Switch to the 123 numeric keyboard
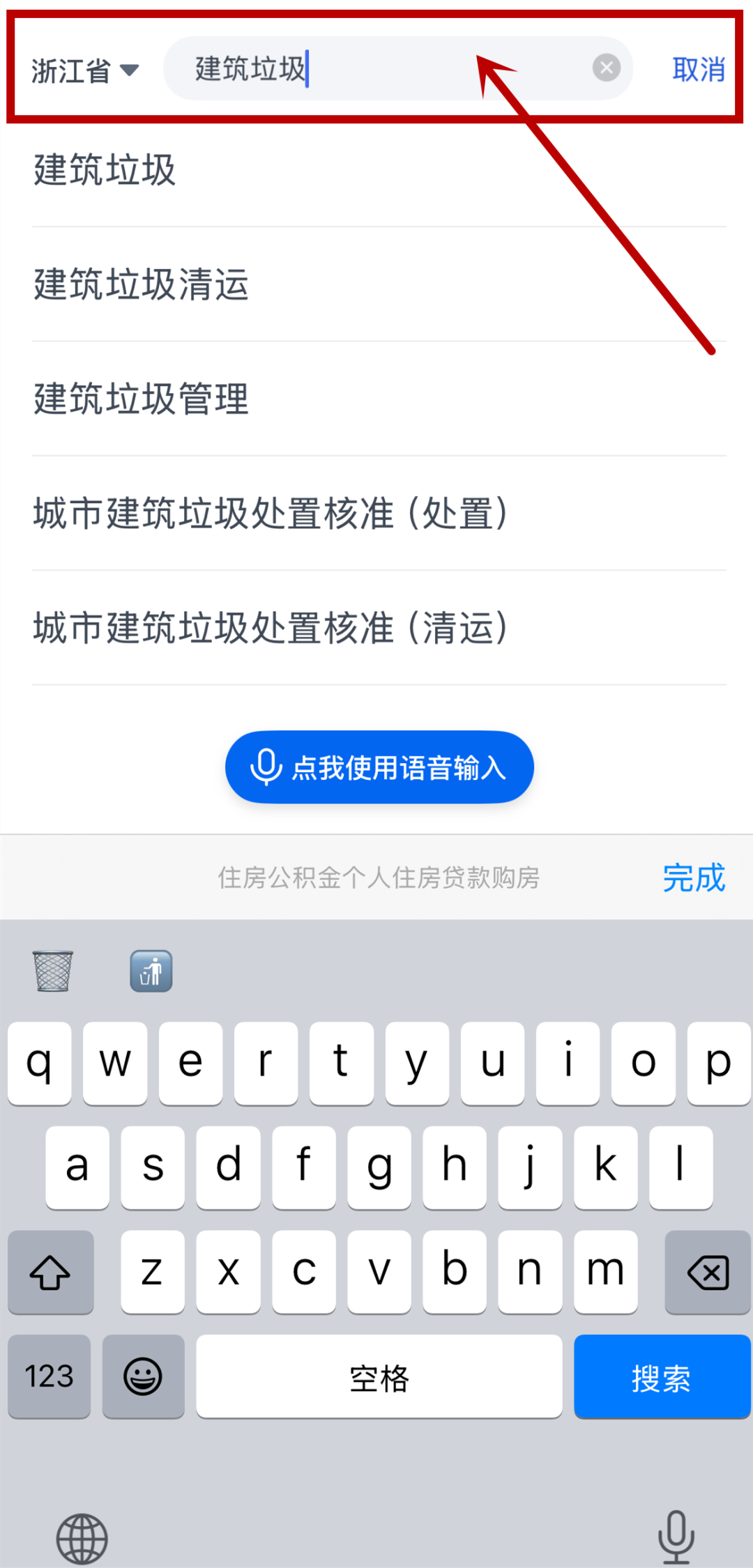Image resolution: width=753 pixels, height=1568 pixels. click(50, 1377)
